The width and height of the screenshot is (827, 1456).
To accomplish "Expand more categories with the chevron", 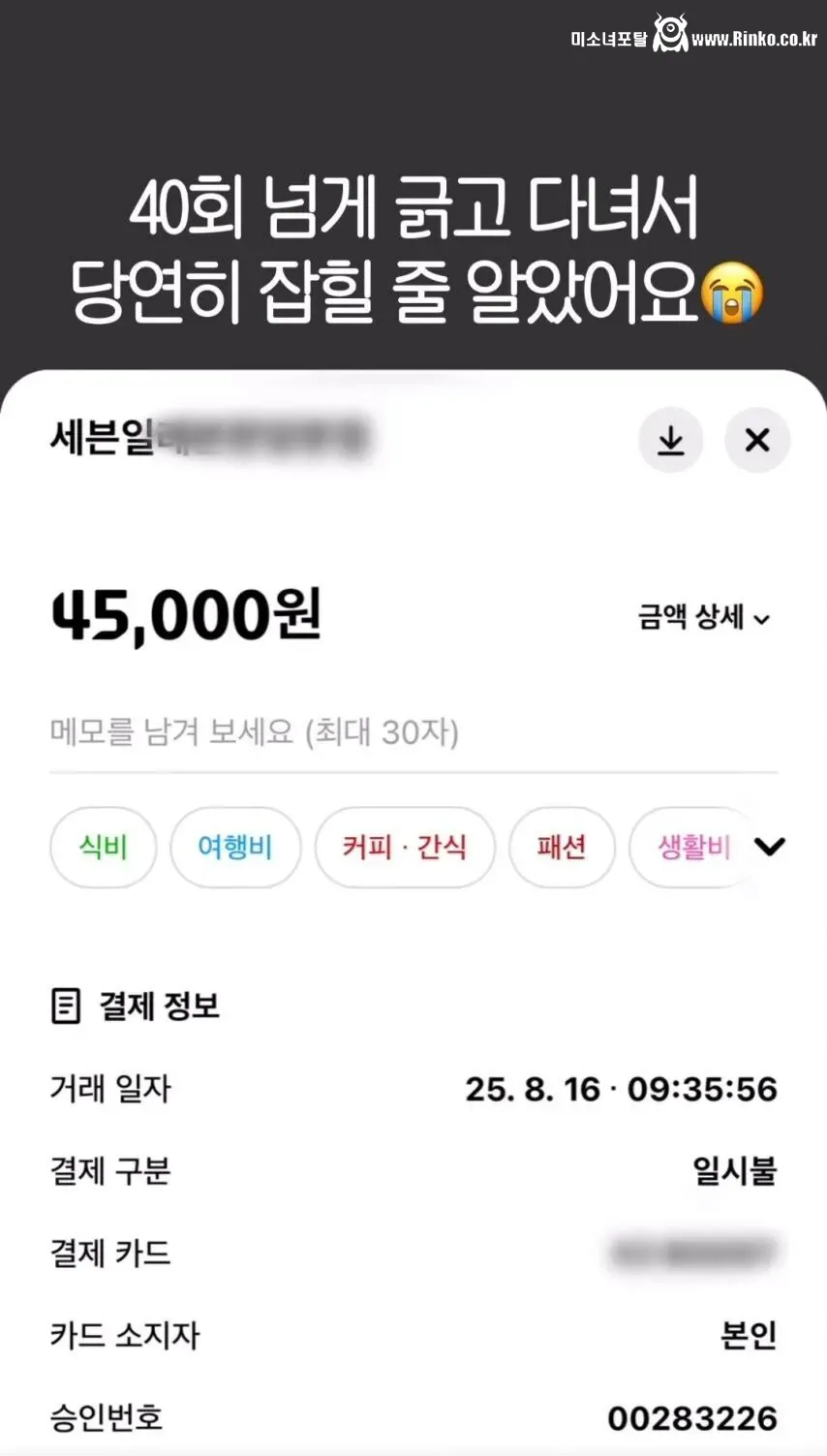I will click(771, 847).
